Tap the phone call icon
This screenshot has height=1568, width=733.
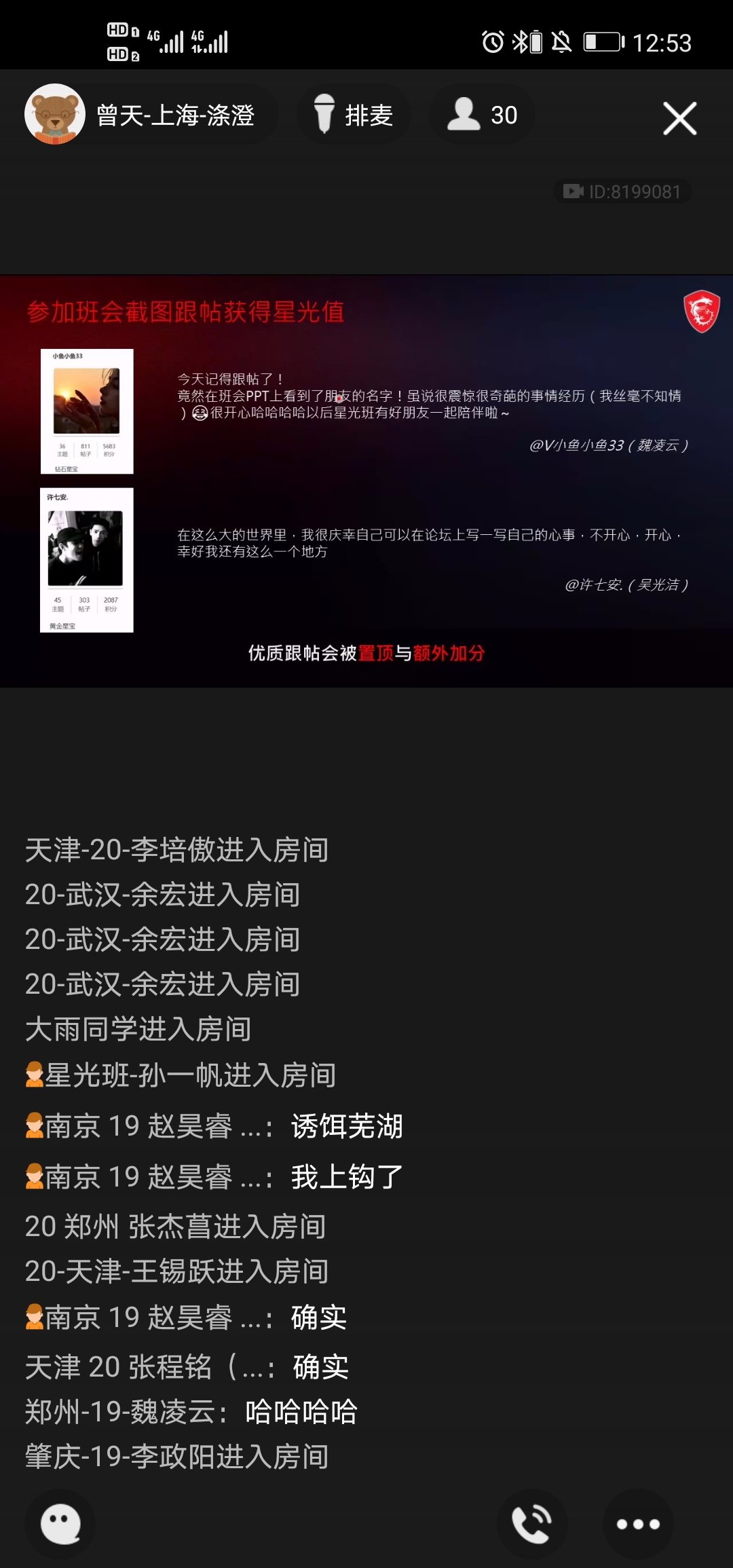(x=531, y=1524)
